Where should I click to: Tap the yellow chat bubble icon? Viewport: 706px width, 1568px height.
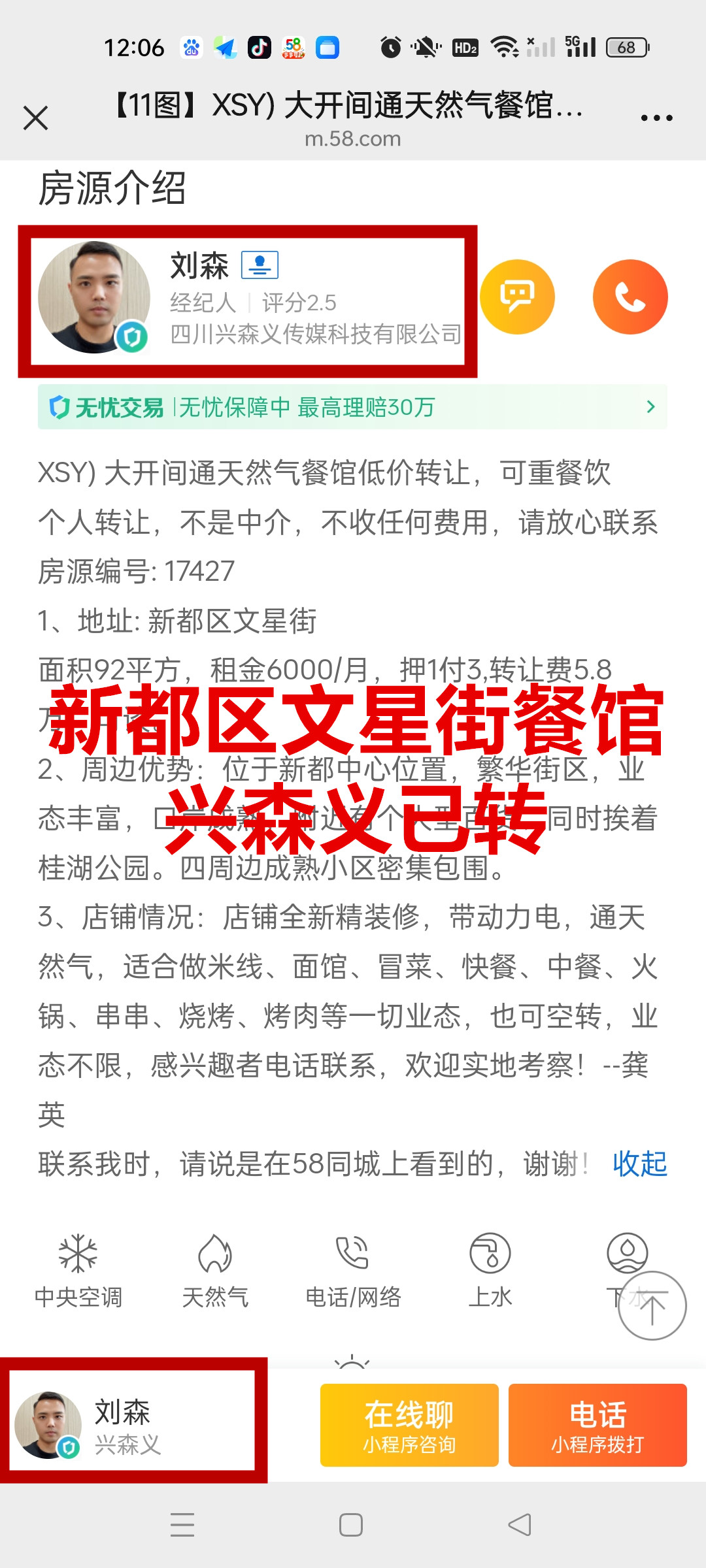517,297
